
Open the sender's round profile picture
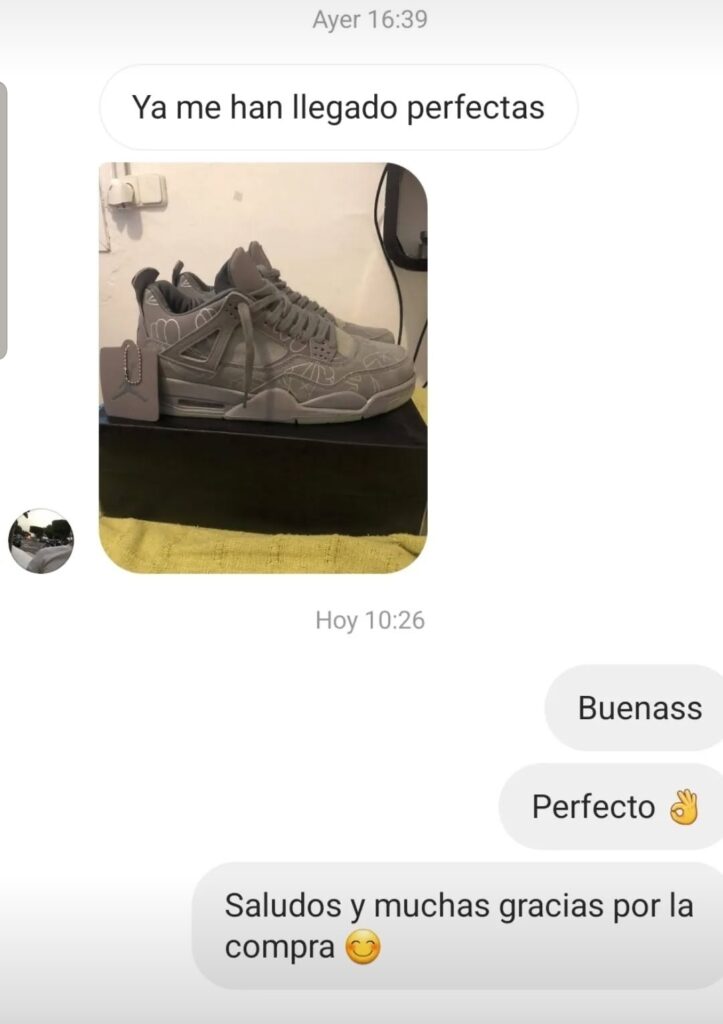40,541
